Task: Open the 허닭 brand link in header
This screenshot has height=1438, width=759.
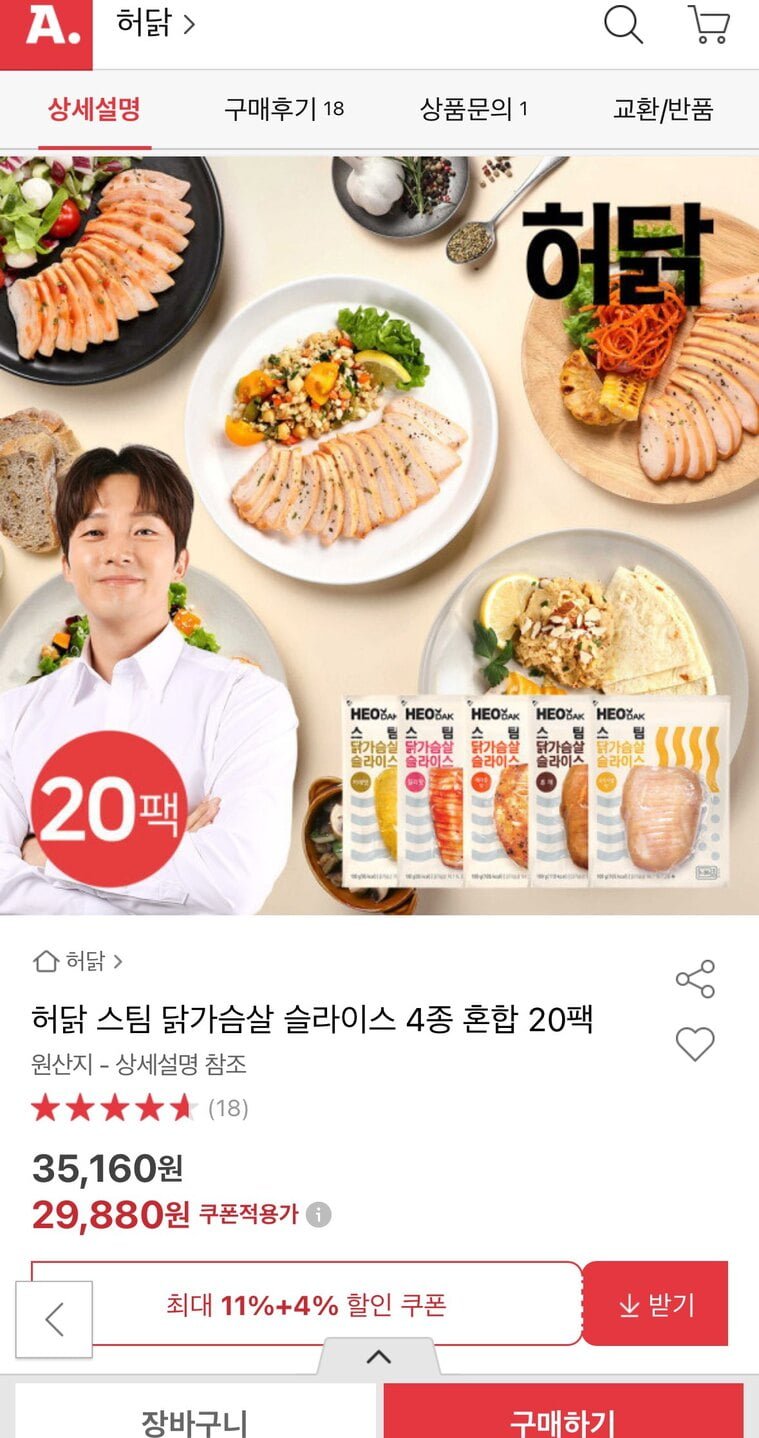Action: 155,24
